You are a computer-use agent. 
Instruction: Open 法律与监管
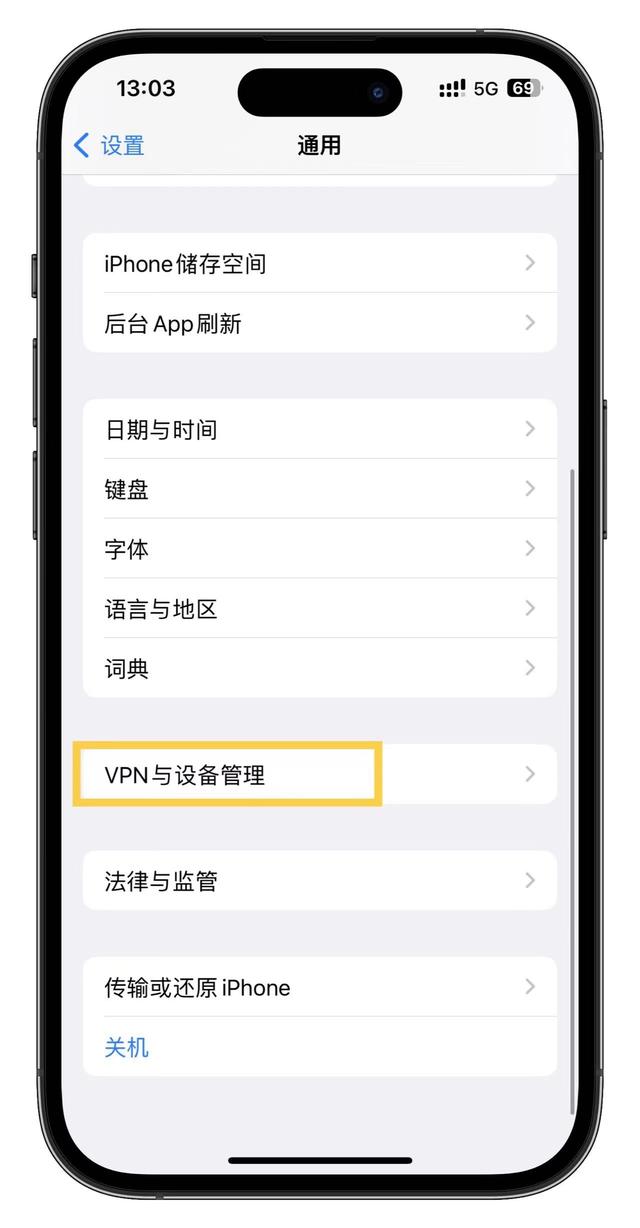click(x=318, y=881)
